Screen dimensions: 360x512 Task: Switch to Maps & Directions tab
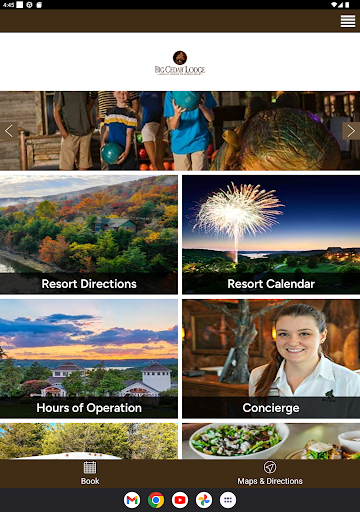pos(270,474)
